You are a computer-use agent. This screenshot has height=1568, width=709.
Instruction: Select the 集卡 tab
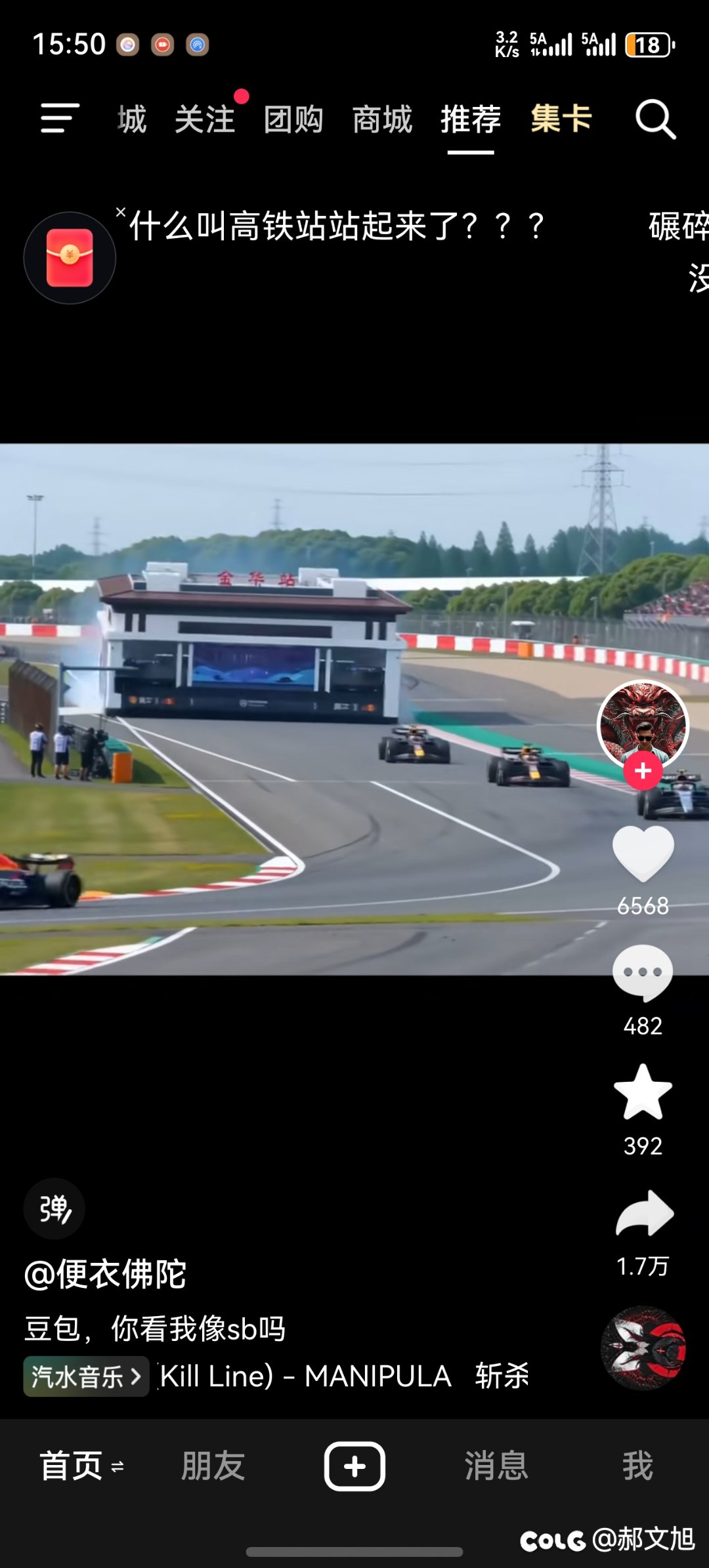(561, 119)
